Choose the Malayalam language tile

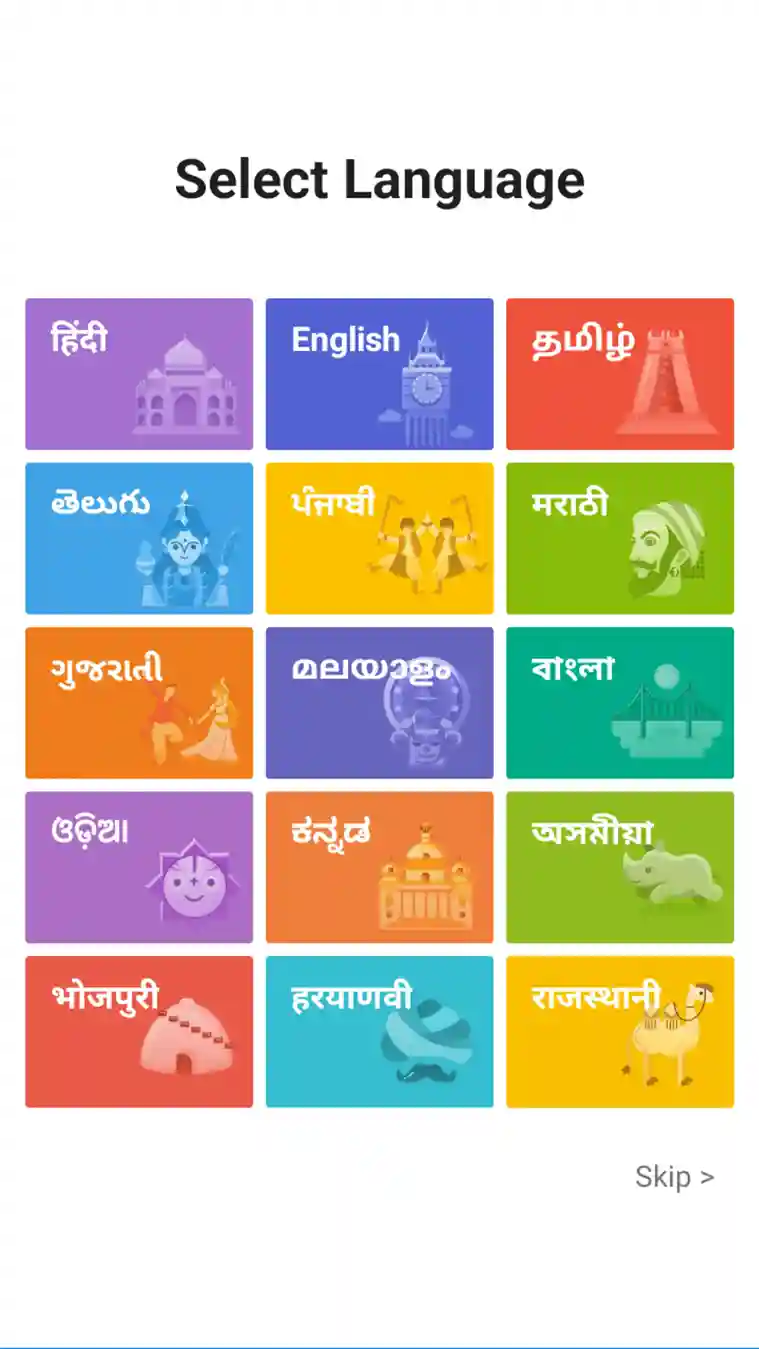point(379,702)
